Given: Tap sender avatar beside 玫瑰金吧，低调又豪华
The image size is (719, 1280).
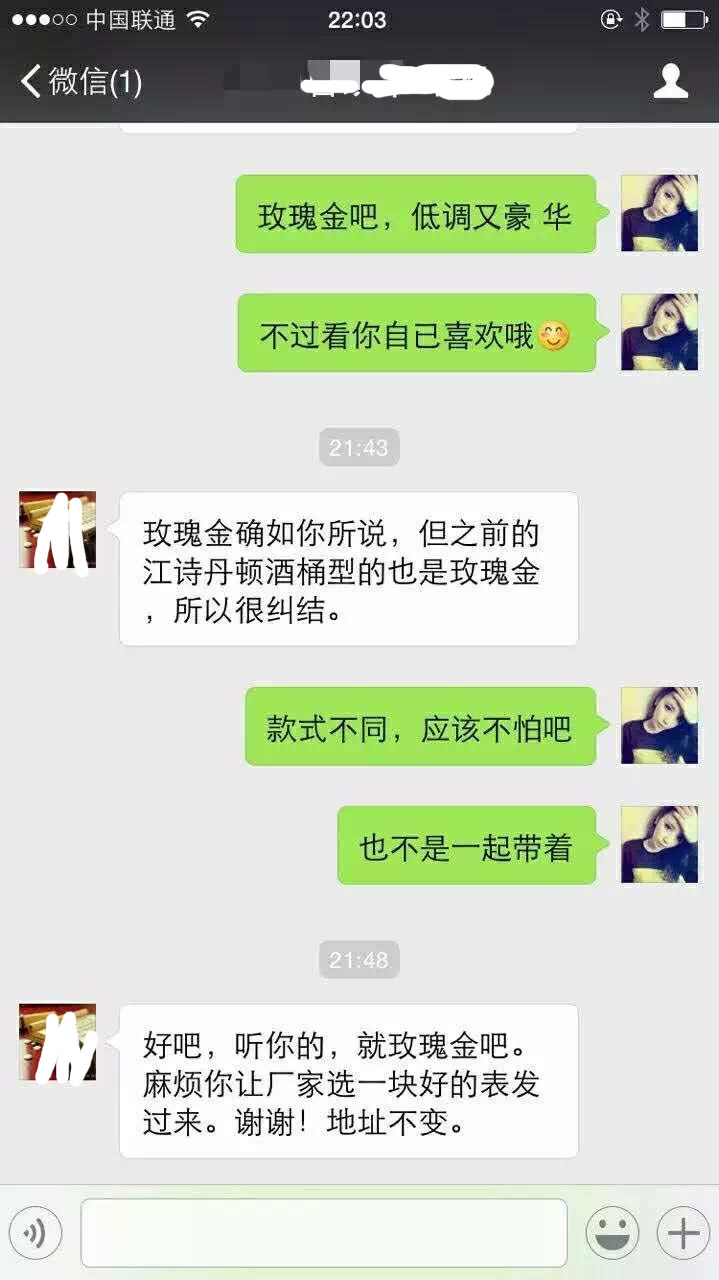Looking at the screenshot, I should click(x=659, y=213).
